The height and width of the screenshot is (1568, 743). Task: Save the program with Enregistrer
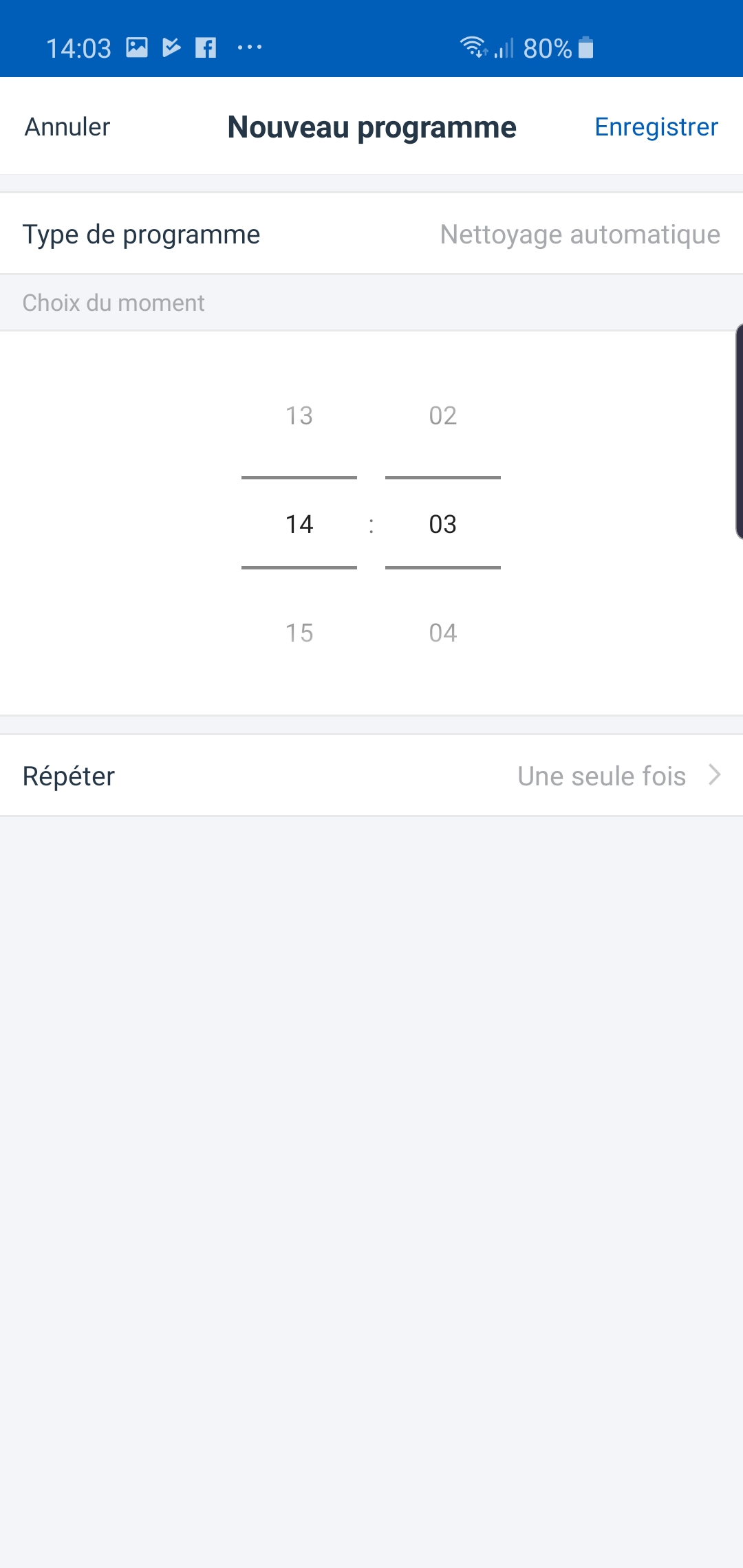point(656,127)
